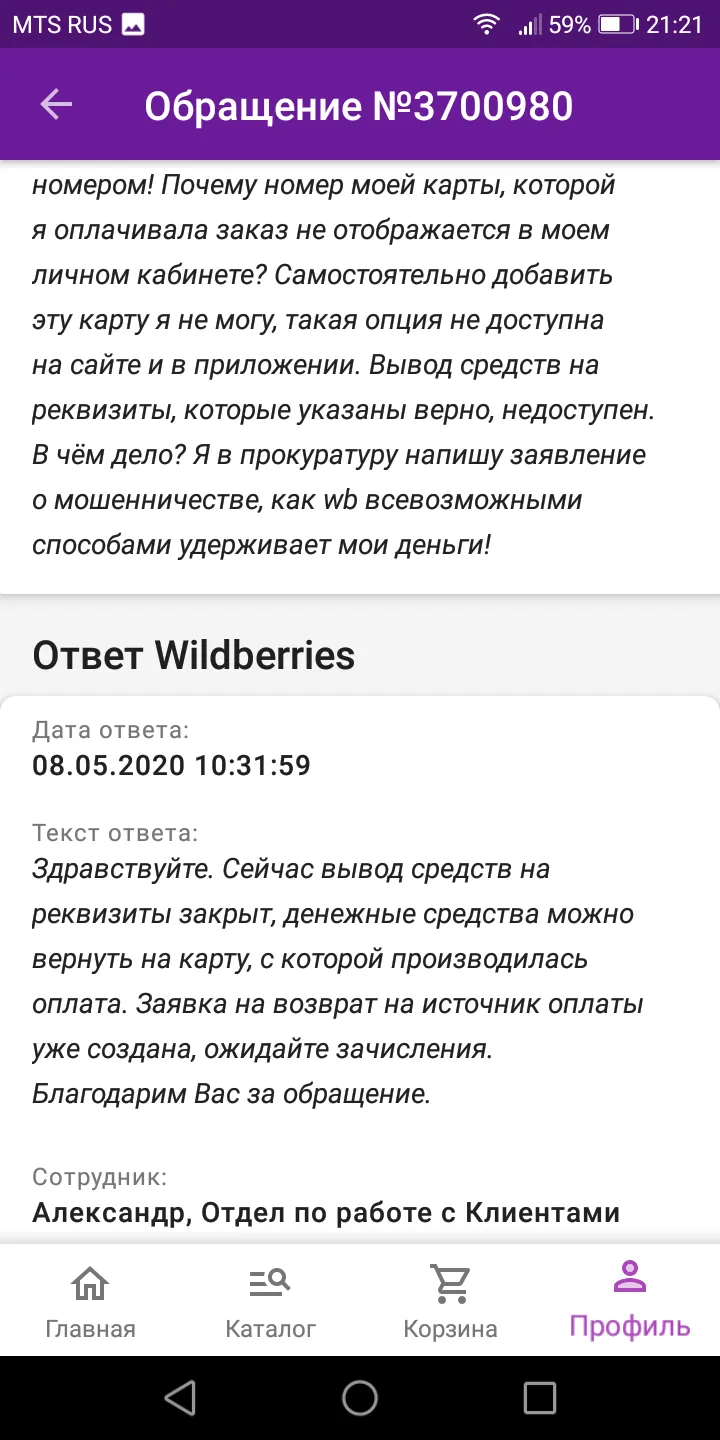Select the Профиль tab
Screen dimensions: 720x1440
coord(630,1301)
